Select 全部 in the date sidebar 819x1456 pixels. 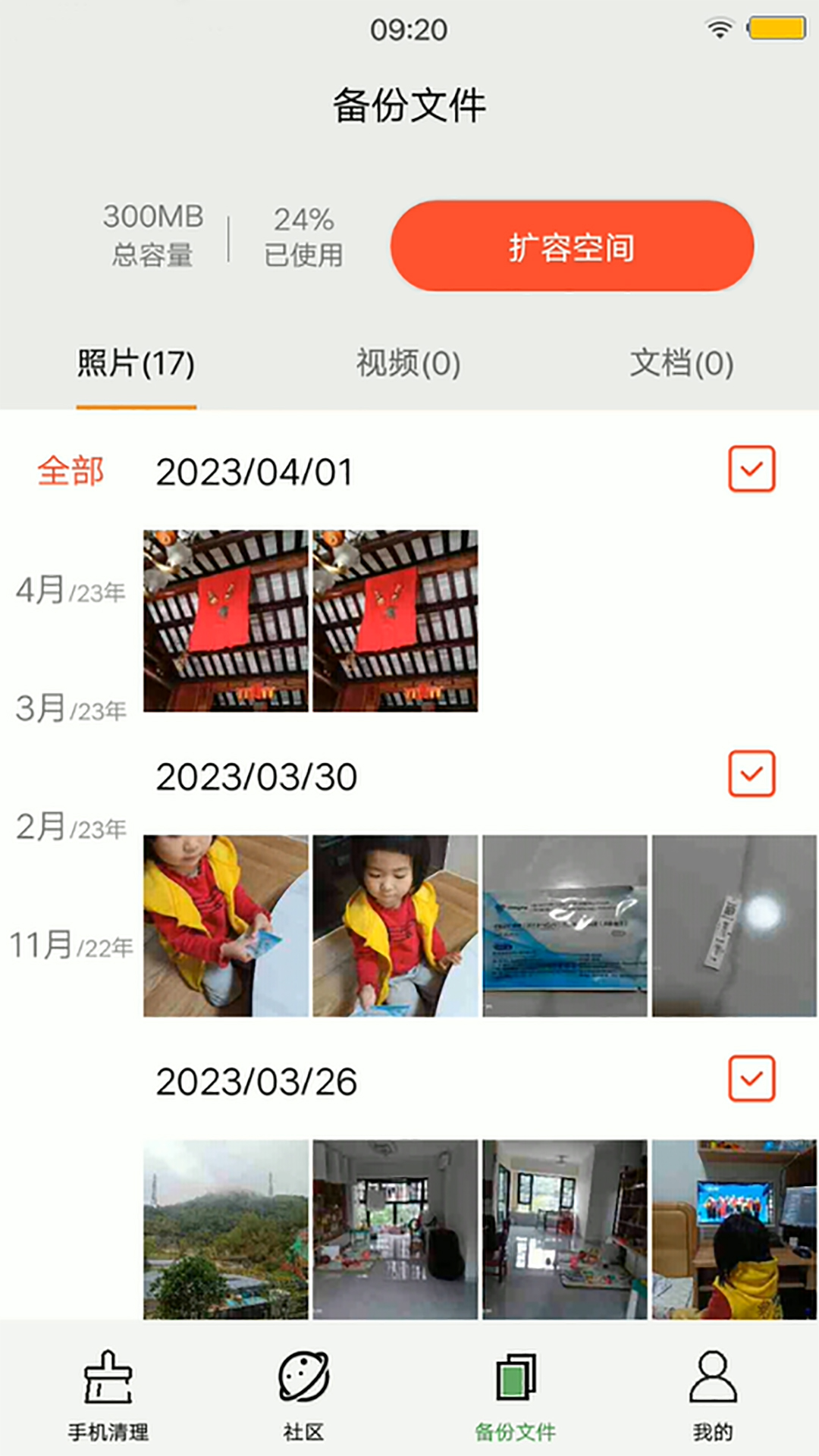(x=71, y=471)
